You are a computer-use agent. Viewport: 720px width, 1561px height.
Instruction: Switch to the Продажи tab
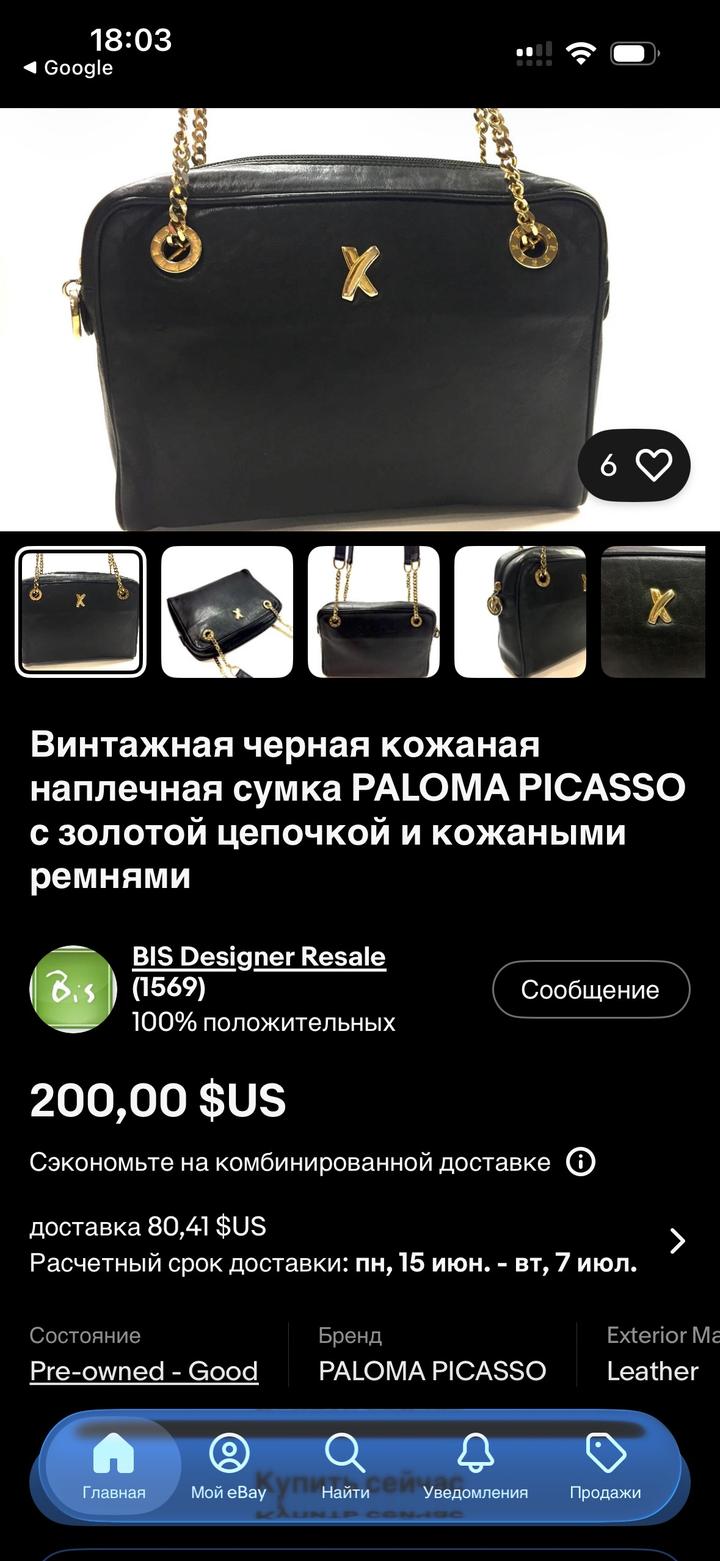[605, 1467]
